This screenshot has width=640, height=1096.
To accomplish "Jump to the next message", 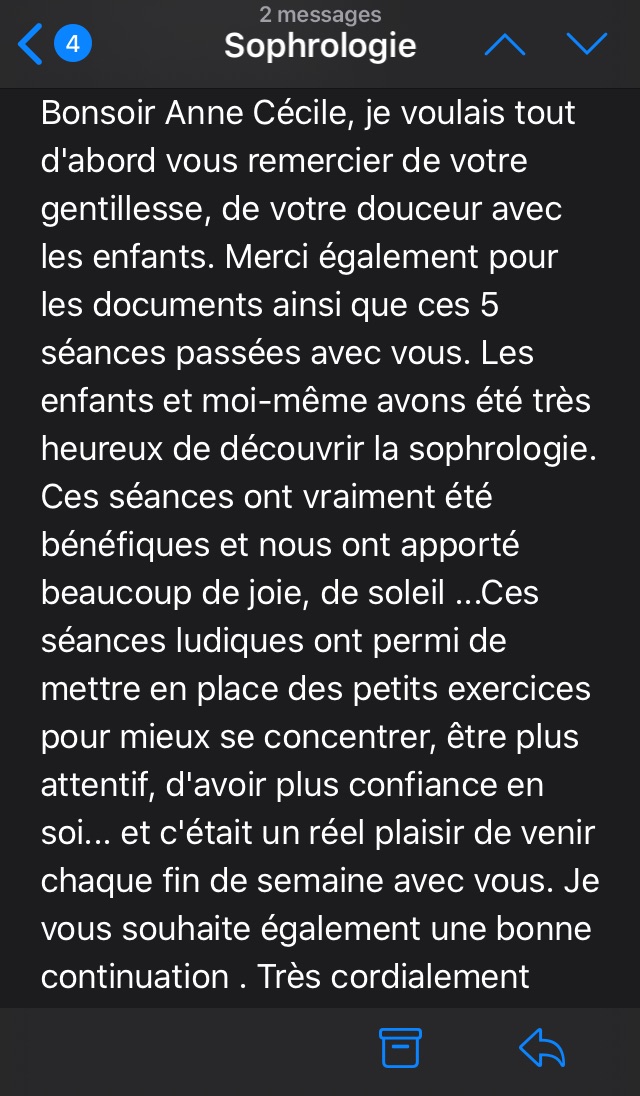I will click(587, 45).
